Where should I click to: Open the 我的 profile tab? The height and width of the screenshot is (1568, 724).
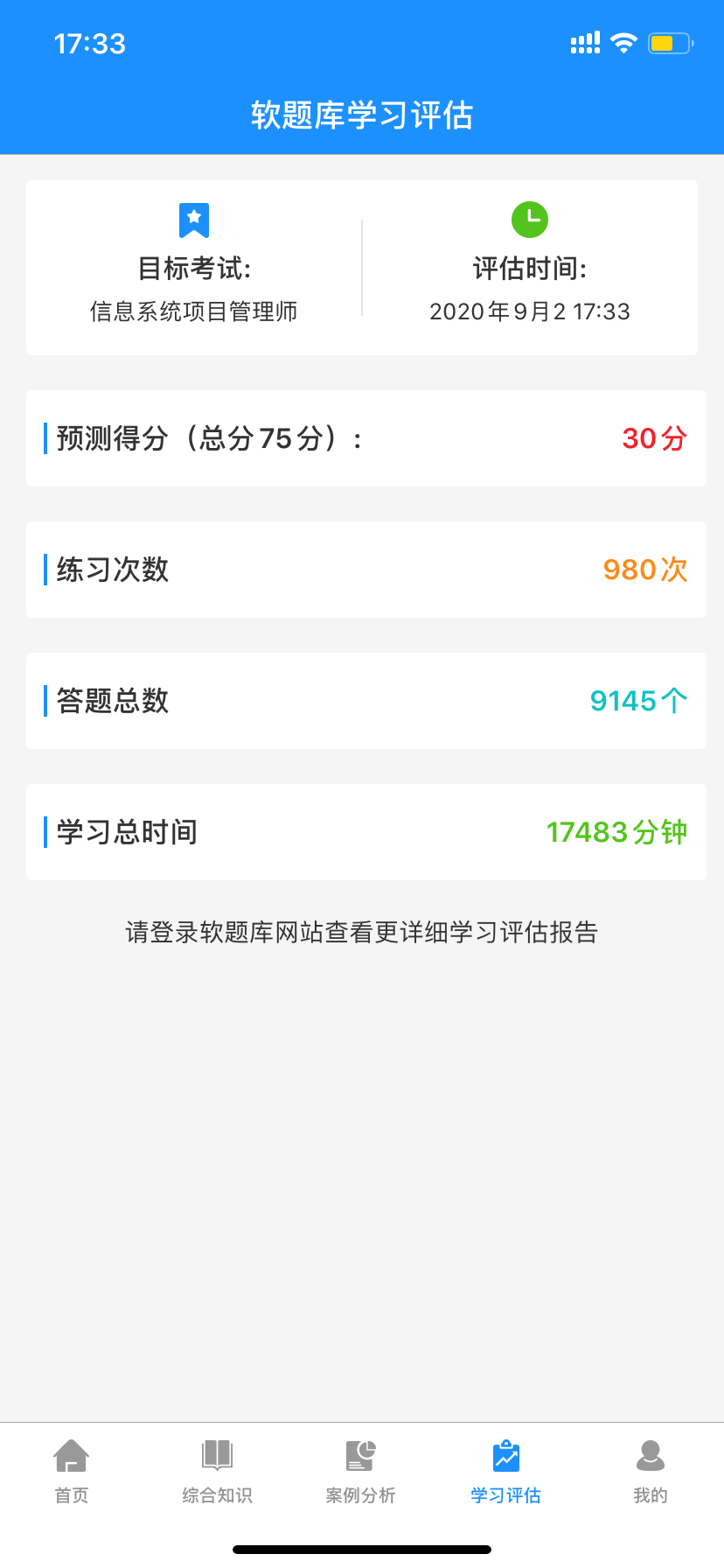pyautogui.click(x=651, y=1472)
